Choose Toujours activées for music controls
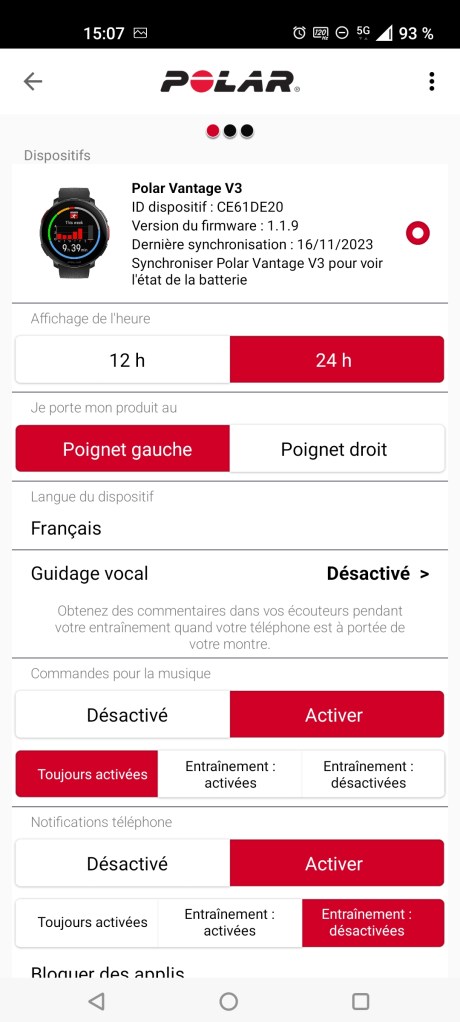The height and width of the screenshot is (1022, 460). [87, 774]
